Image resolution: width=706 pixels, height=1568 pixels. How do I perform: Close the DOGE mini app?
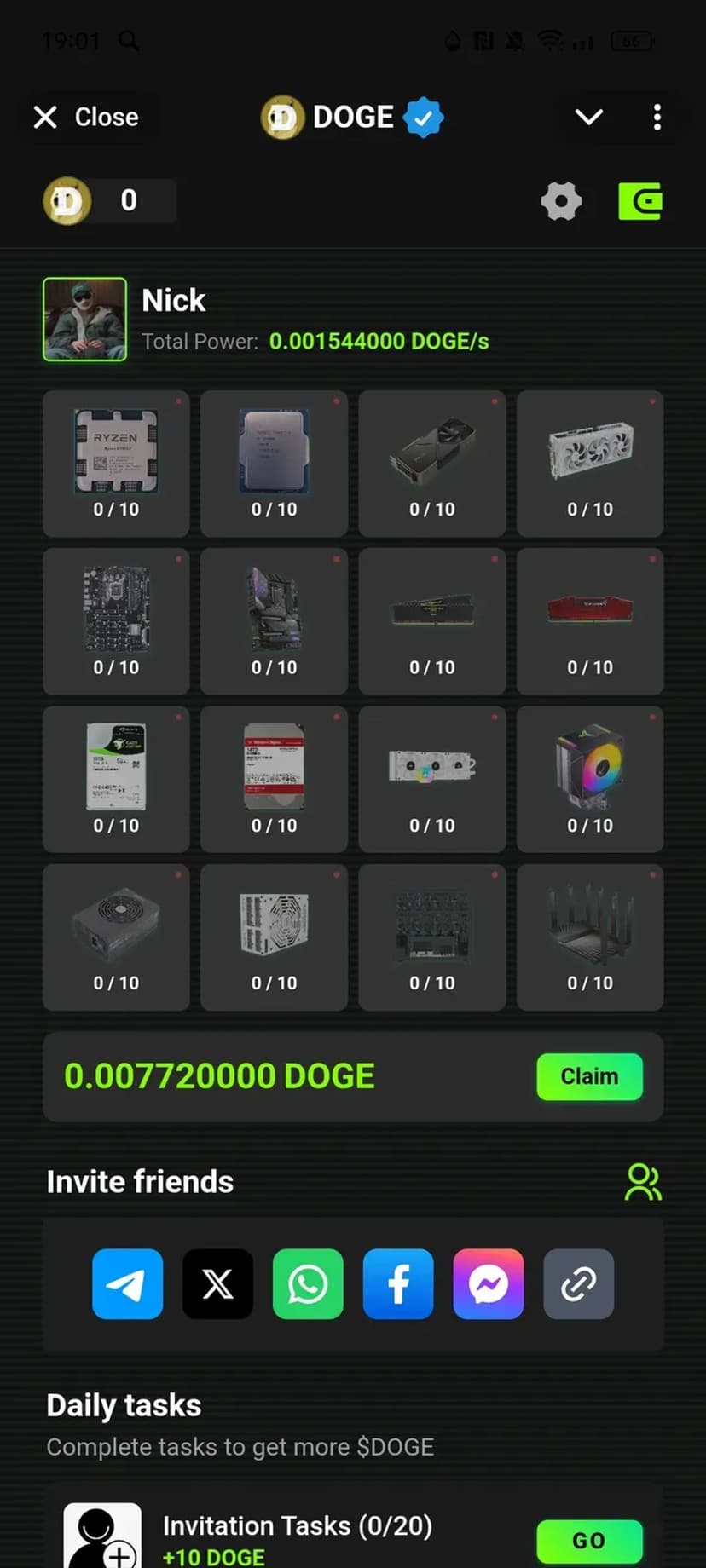pyautogui.click(x=85, y=117)
